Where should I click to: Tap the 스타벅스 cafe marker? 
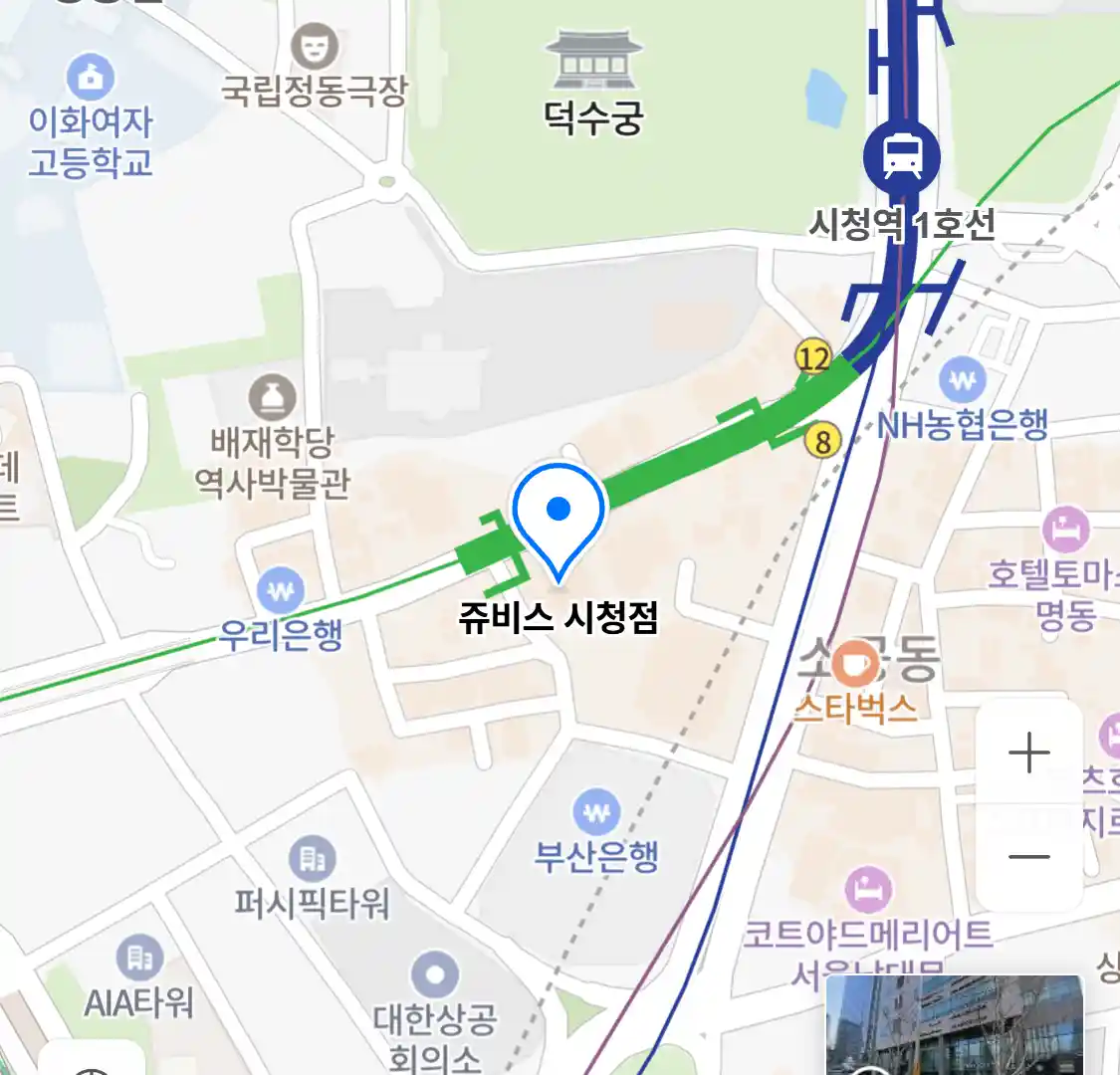point(855,663)
